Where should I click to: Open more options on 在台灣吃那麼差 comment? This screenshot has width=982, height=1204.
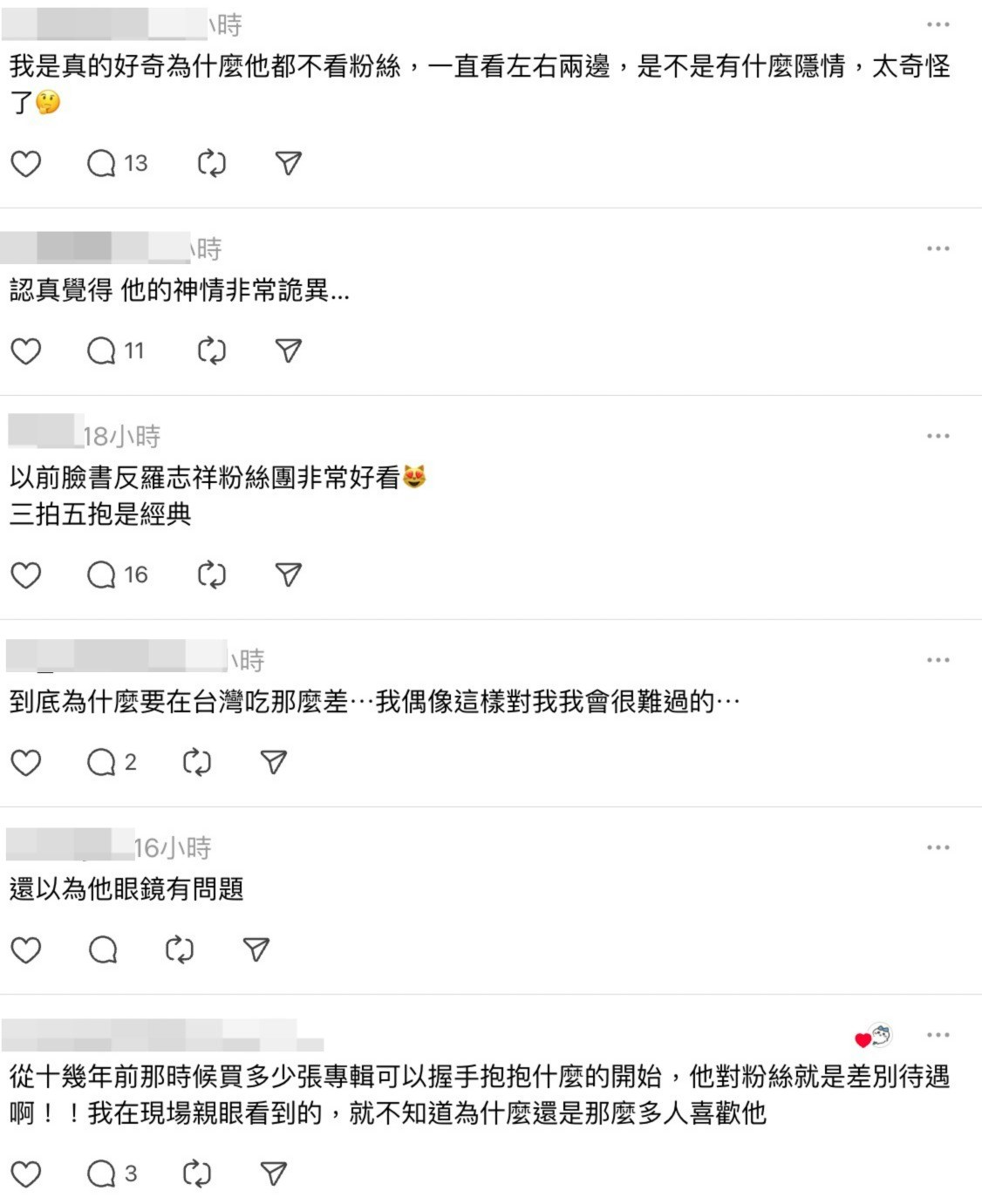(938, 660)
